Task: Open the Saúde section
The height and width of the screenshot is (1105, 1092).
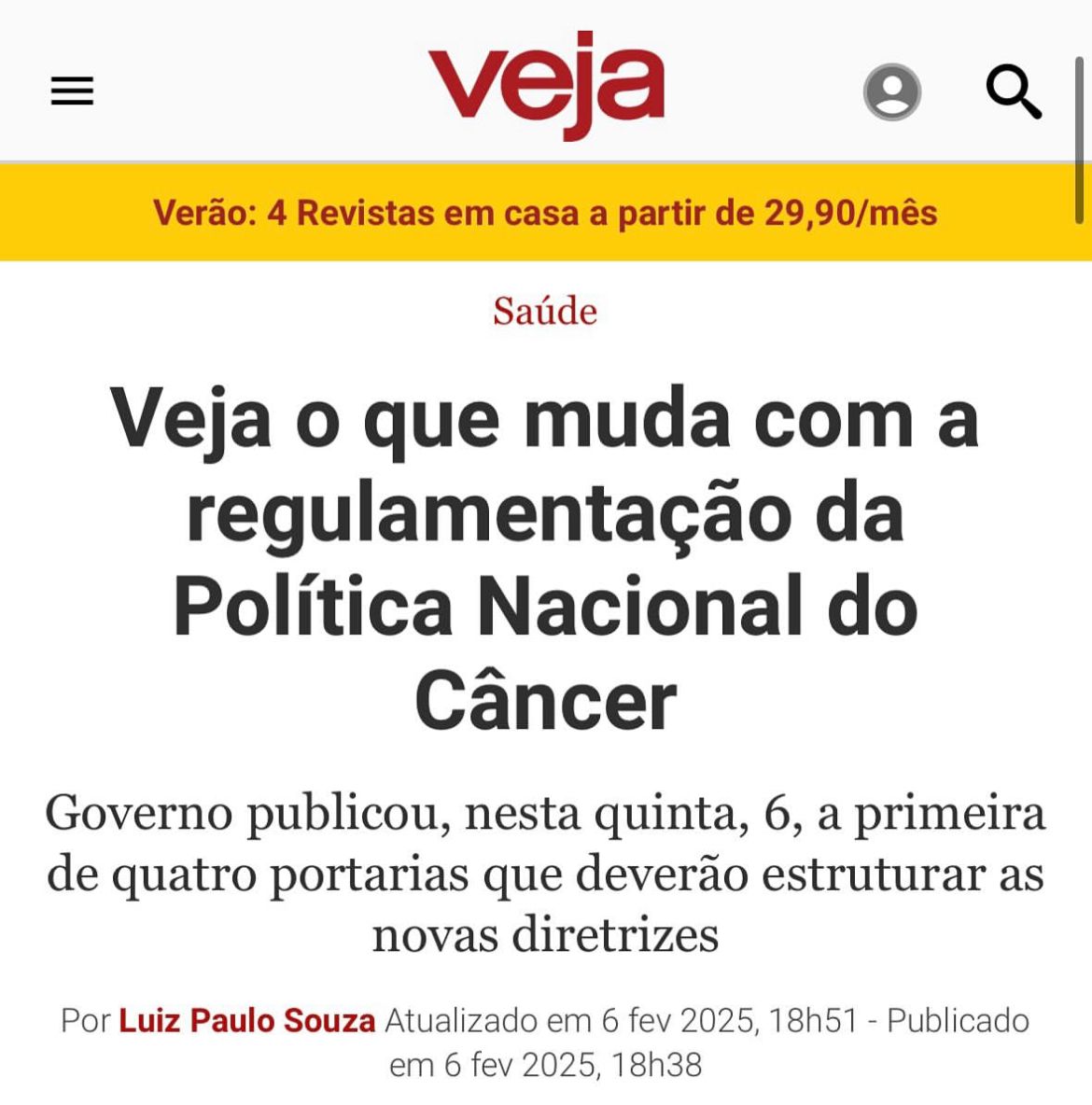Action: click(545, 311)
